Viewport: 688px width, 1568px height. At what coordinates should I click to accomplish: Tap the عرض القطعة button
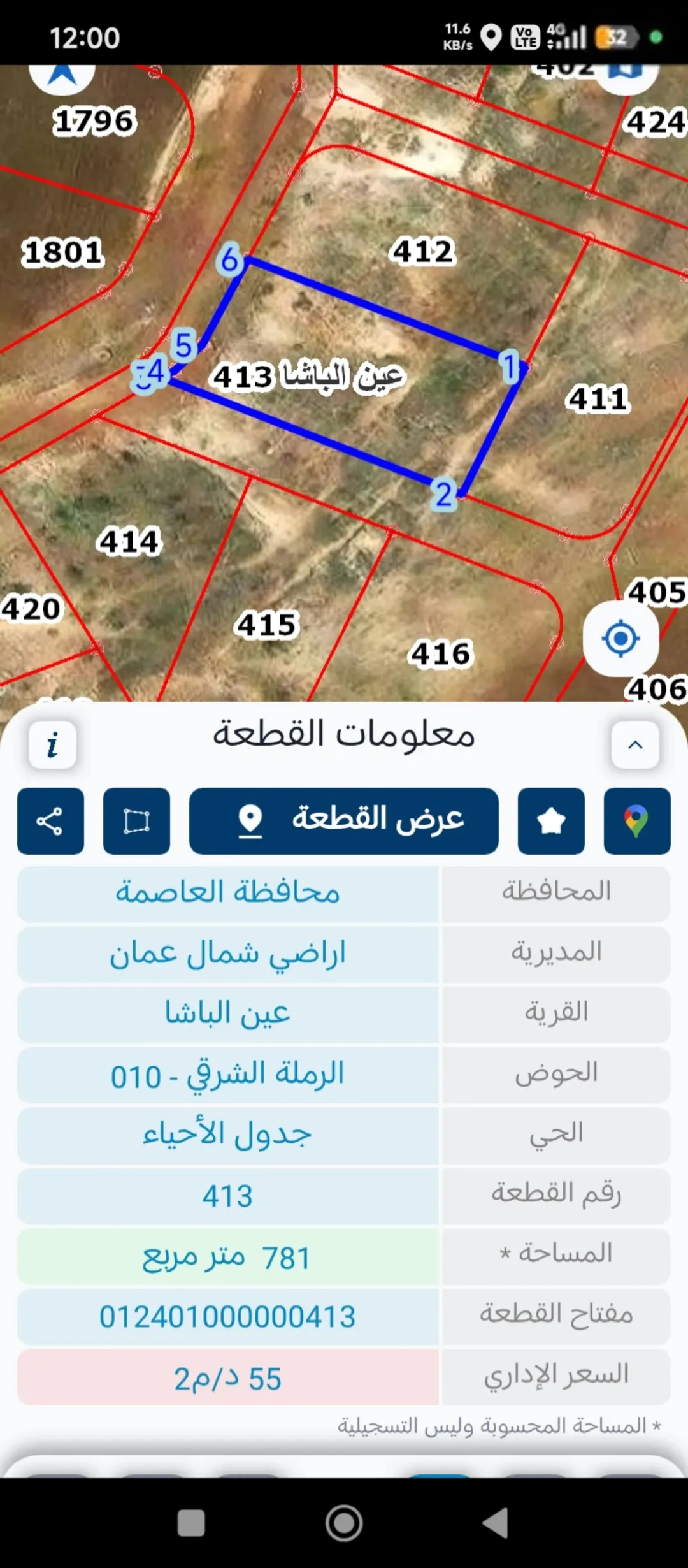[344, 821]
